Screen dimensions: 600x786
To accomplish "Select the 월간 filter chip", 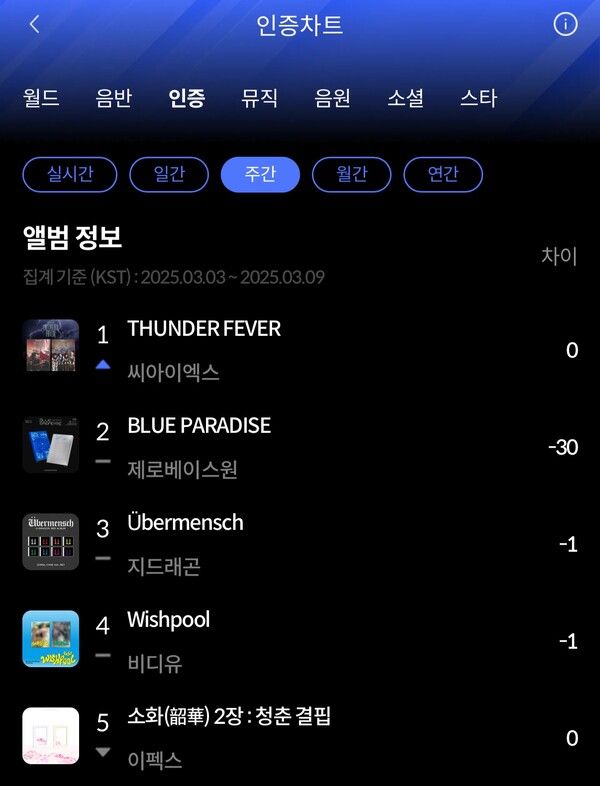I will point(351,174).
